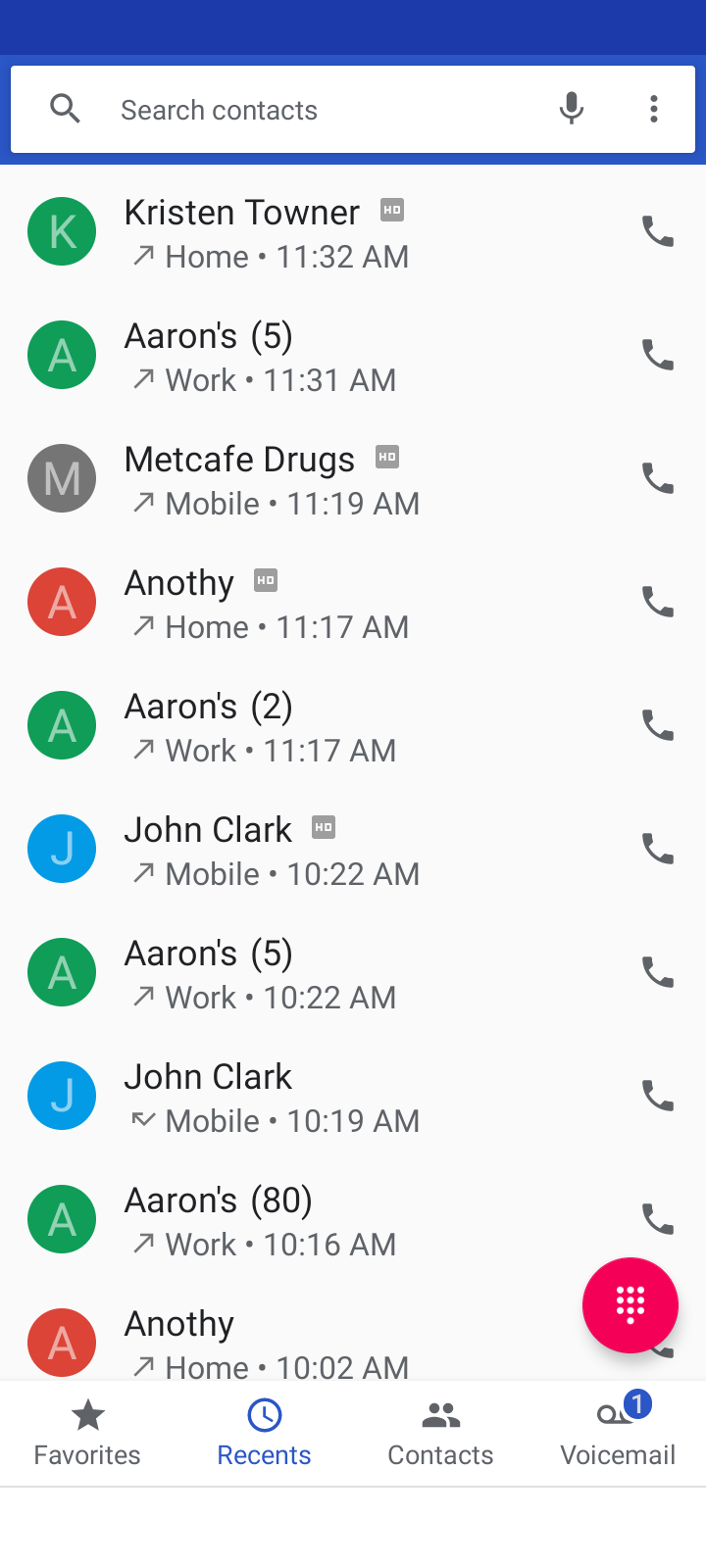The width and height of the screenshot is (706, 1568).
Task: Open the overflow menu
Action: click(654, 109)
